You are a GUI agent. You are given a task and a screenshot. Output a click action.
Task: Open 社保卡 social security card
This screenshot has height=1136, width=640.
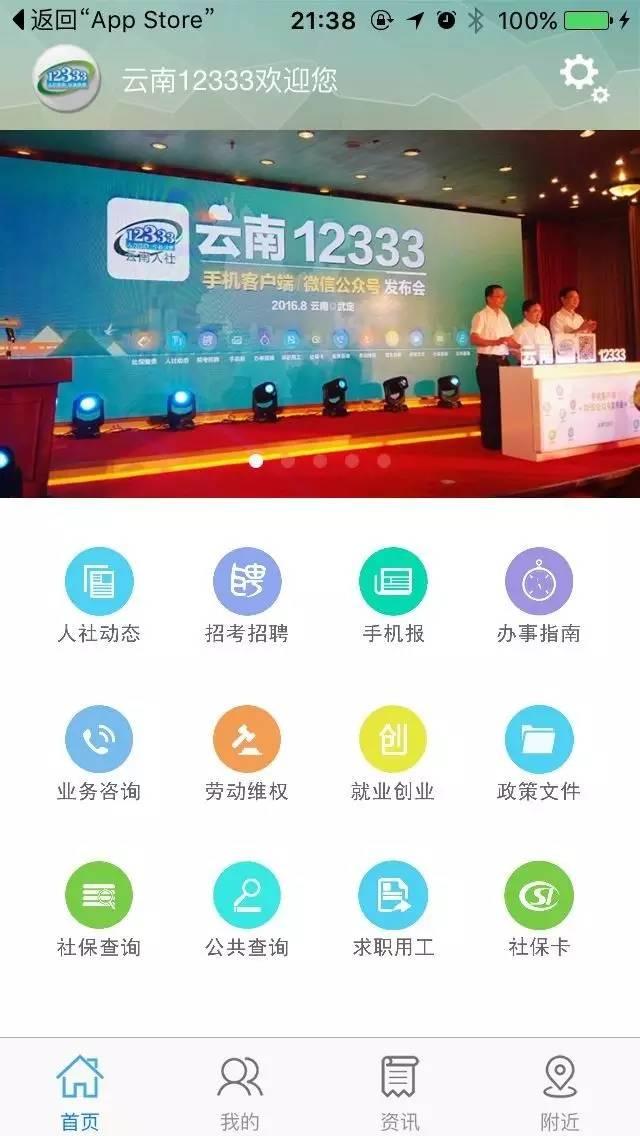539,910
